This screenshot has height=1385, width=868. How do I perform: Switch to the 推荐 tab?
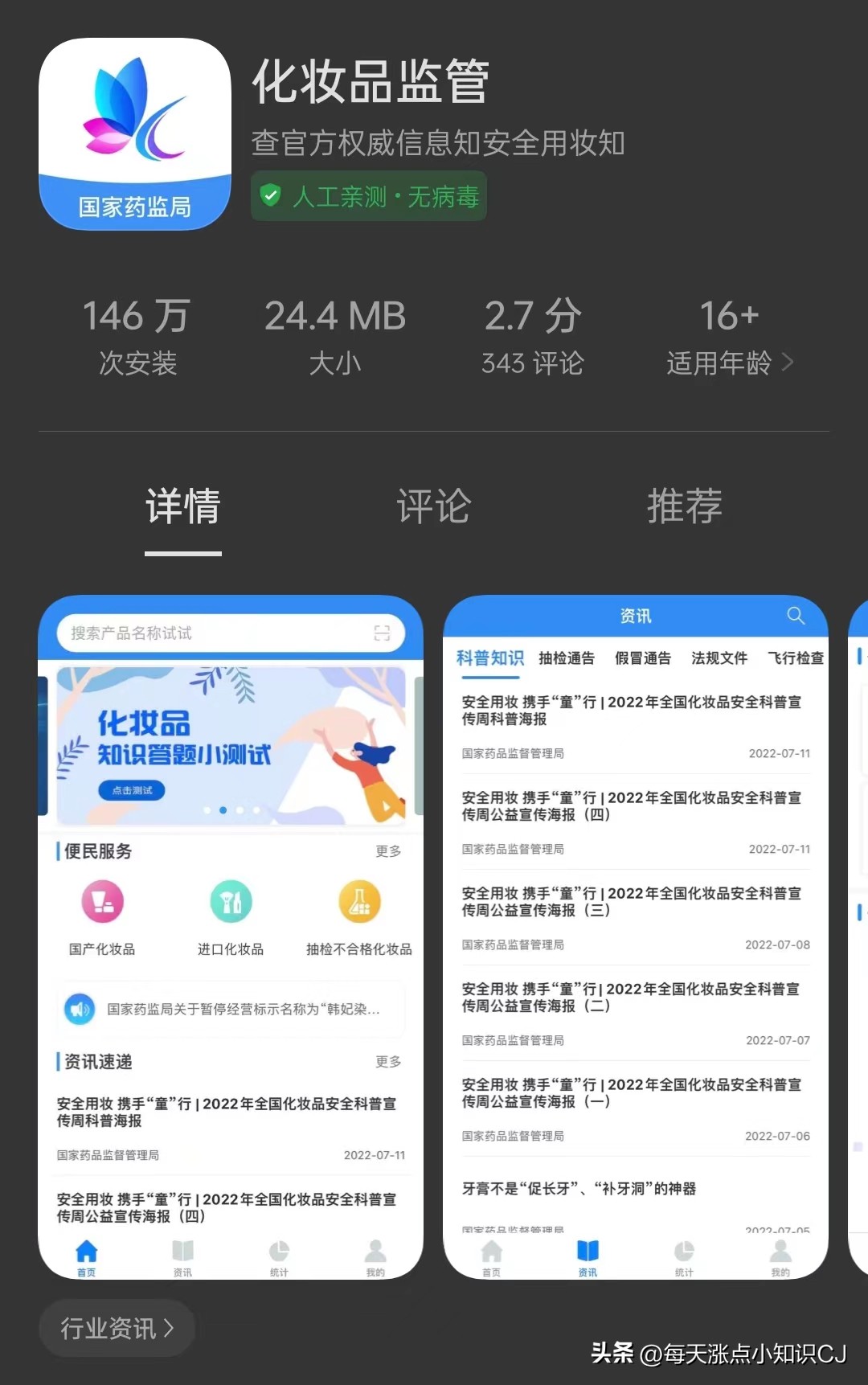pos(685,506)
